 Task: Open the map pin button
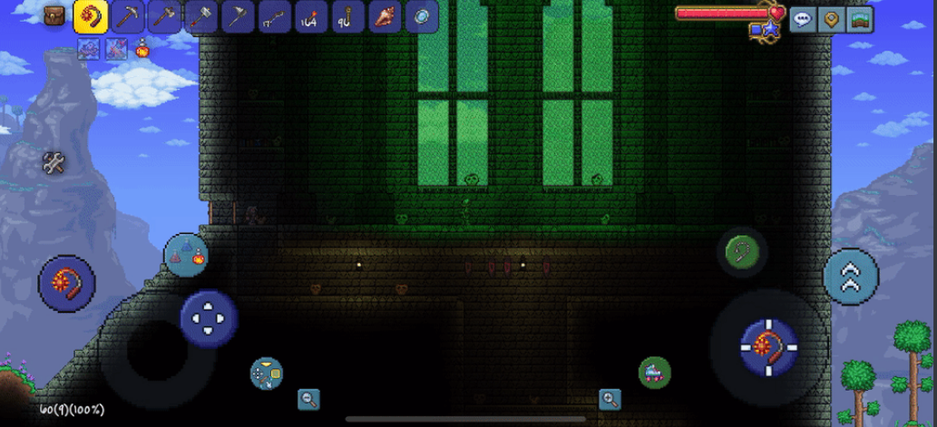830,19
